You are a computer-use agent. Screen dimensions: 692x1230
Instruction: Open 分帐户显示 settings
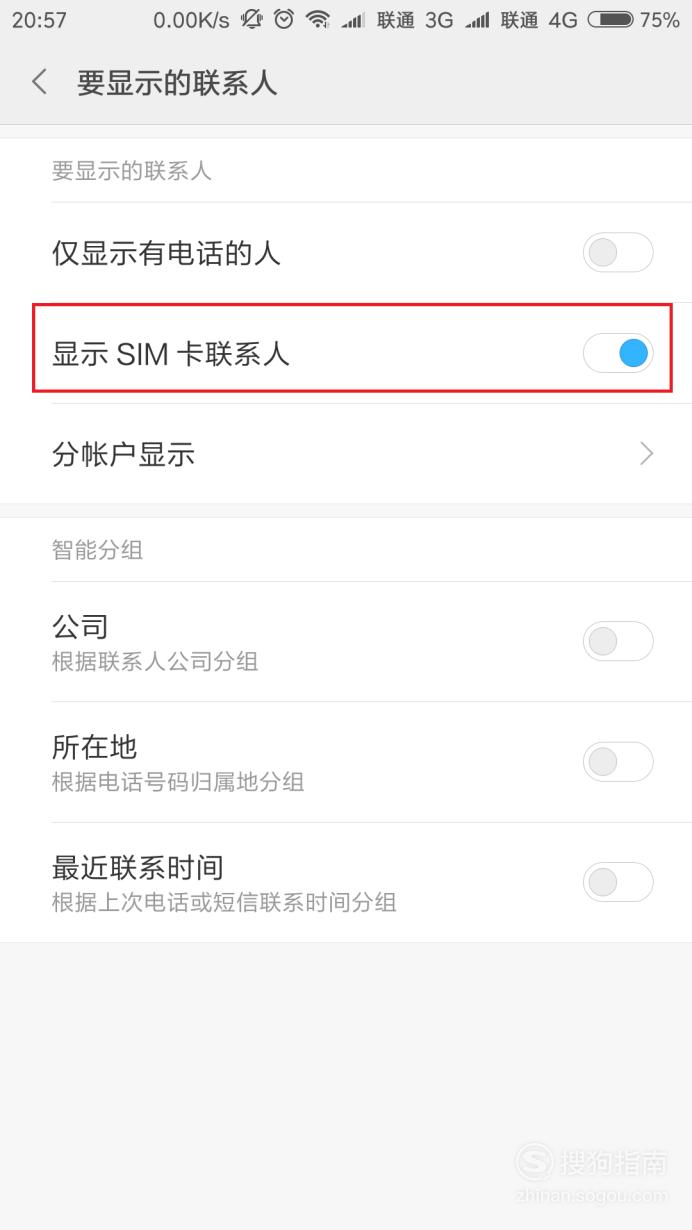coord(346,454)
